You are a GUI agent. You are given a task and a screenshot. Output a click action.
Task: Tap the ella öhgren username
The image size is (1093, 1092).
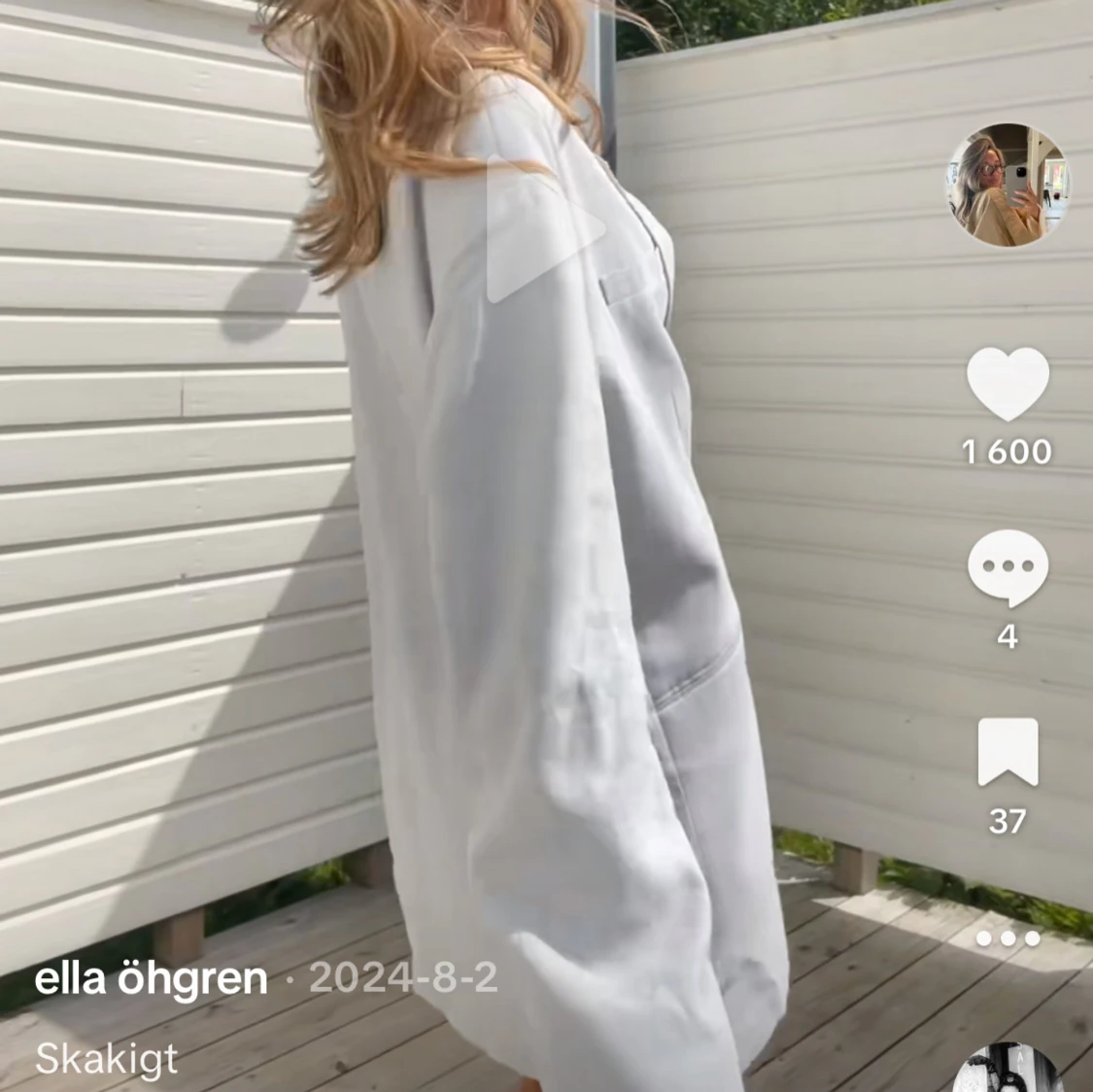(151, 977)
